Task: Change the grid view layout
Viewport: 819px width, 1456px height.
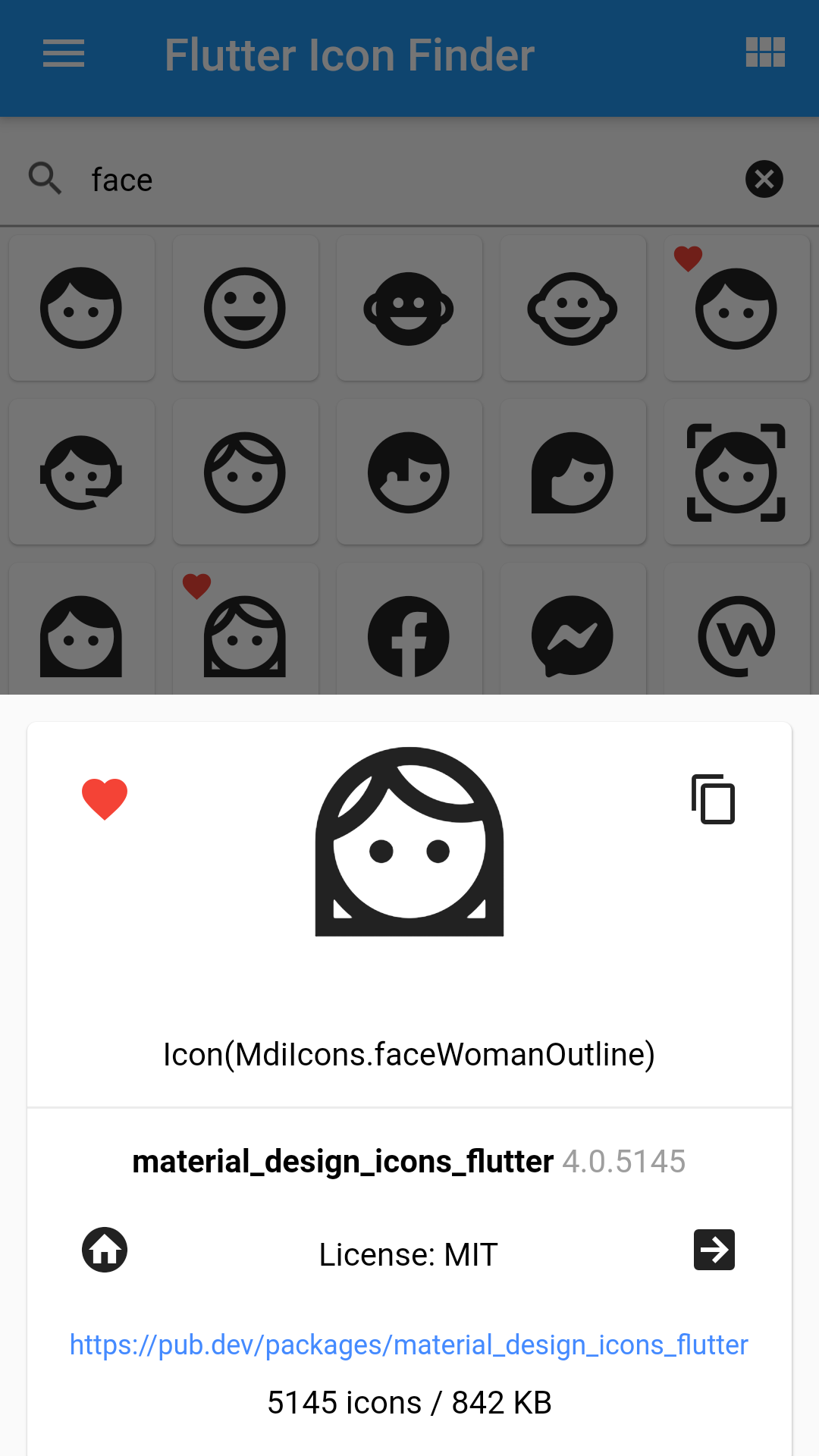Action: [765, 53]
